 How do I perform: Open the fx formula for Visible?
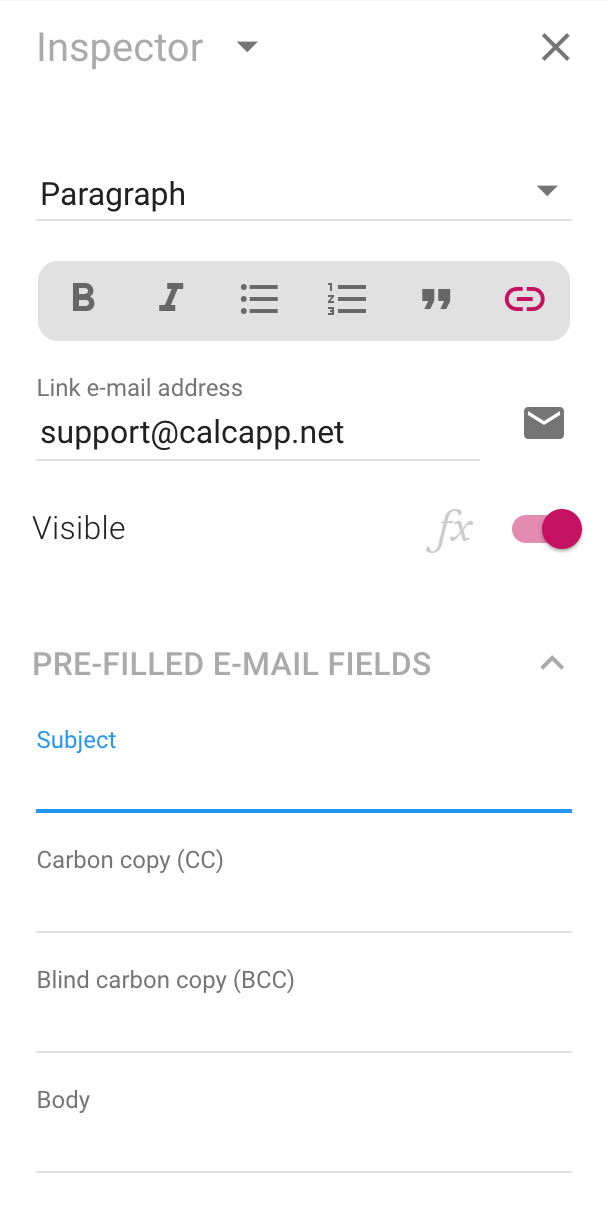(450, 529)
